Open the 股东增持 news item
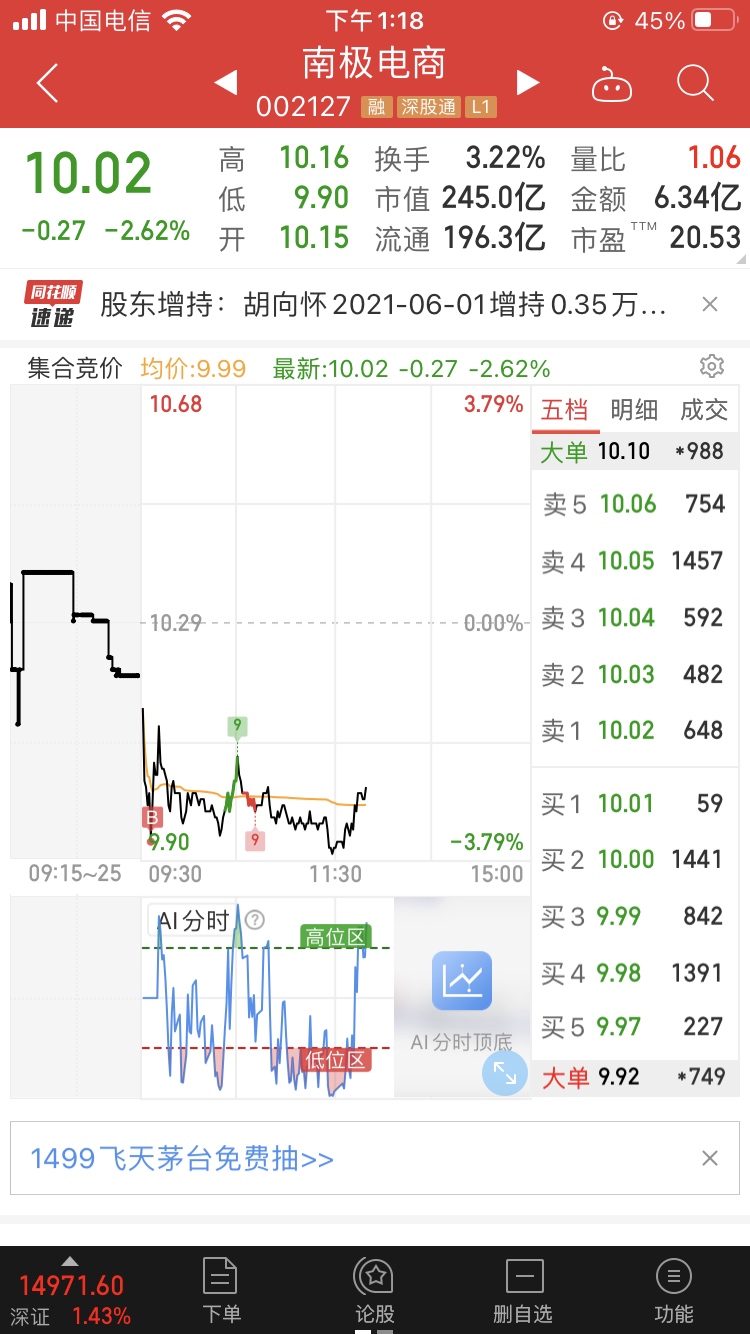The width and height of the screenshot is (750, 1334). tap(383, 305)
